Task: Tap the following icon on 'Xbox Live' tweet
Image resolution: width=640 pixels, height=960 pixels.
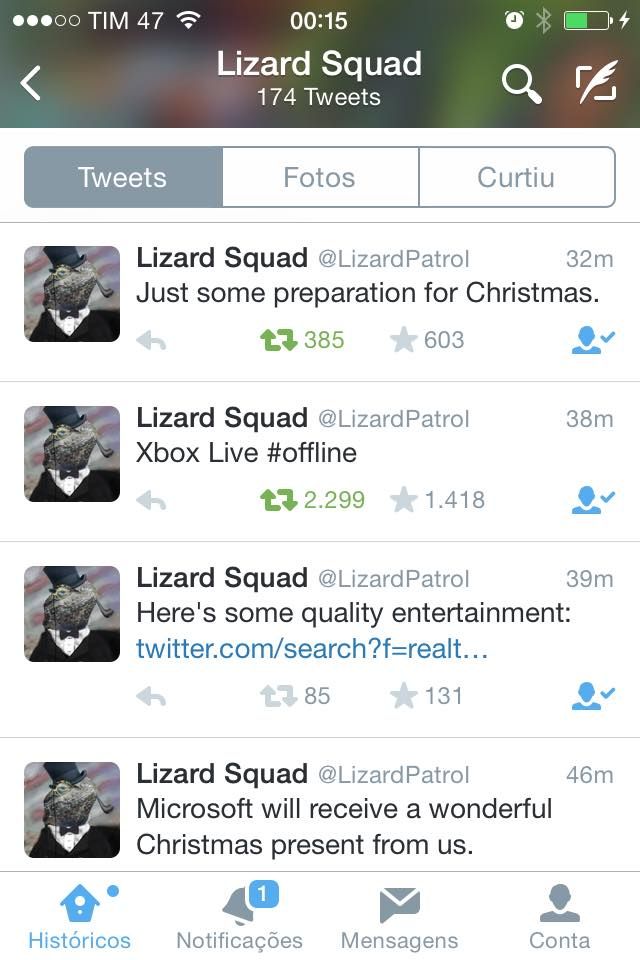Action: (x=593, y=500)
